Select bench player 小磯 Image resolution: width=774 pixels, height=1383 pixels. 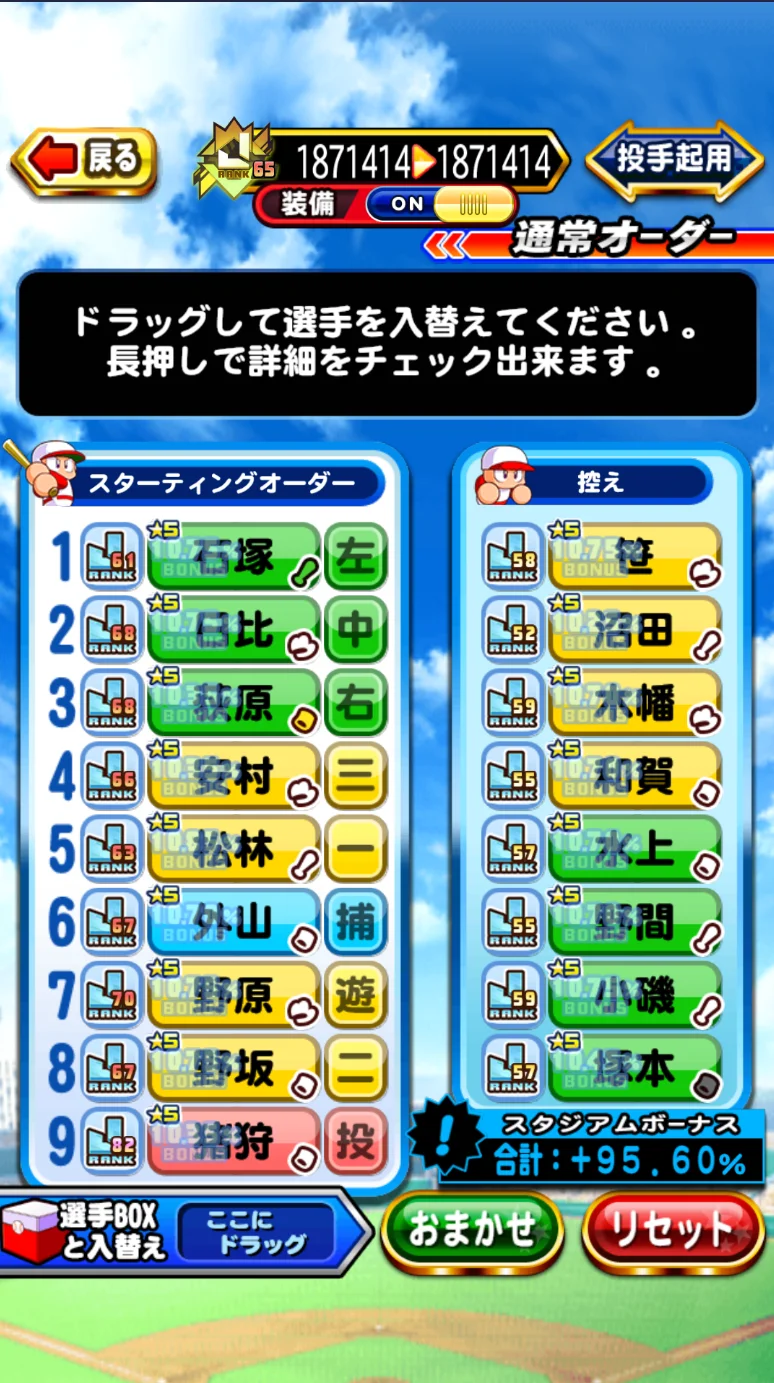[634, 996]
